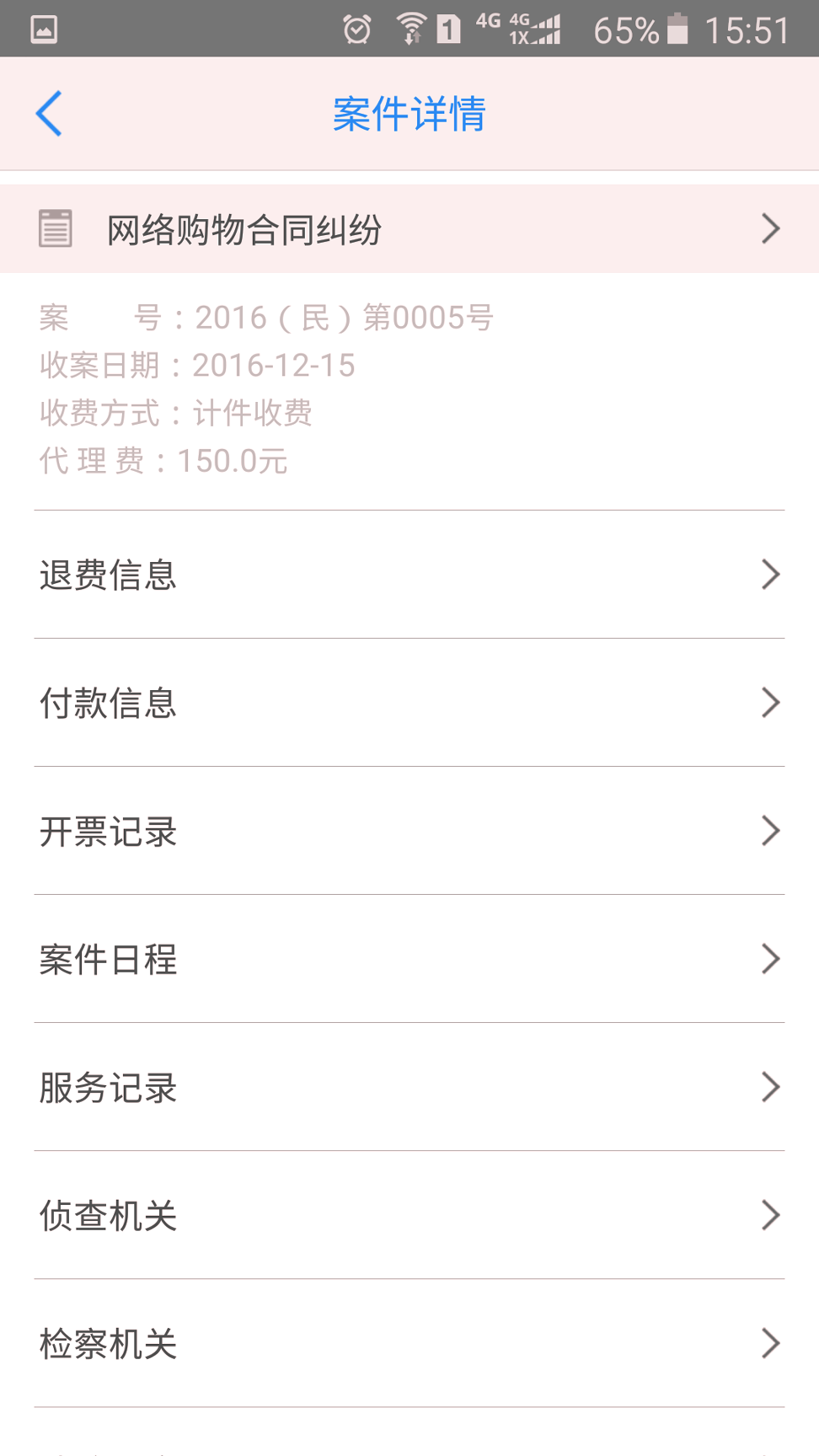Tap the 4G signal strength icon
The height and width of the screenshot is (1456, 819).
[x=533, y=28]
